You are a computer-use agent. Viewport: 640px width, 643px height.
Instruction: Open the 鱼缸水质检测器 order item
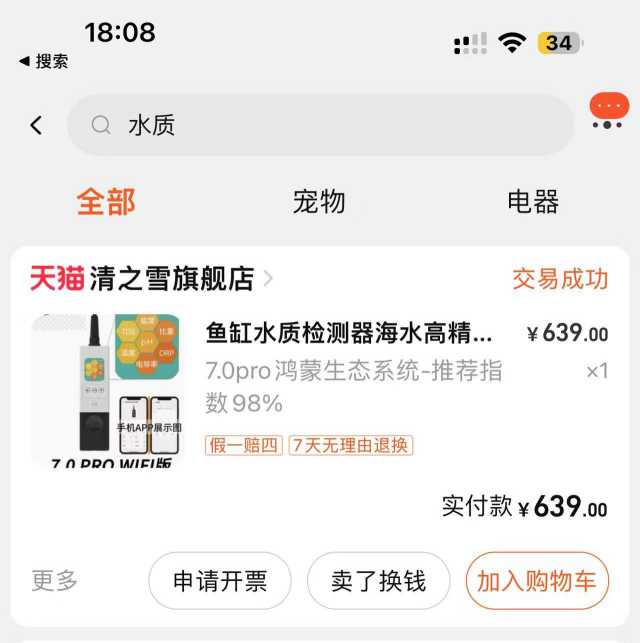(x=349, y=332)
